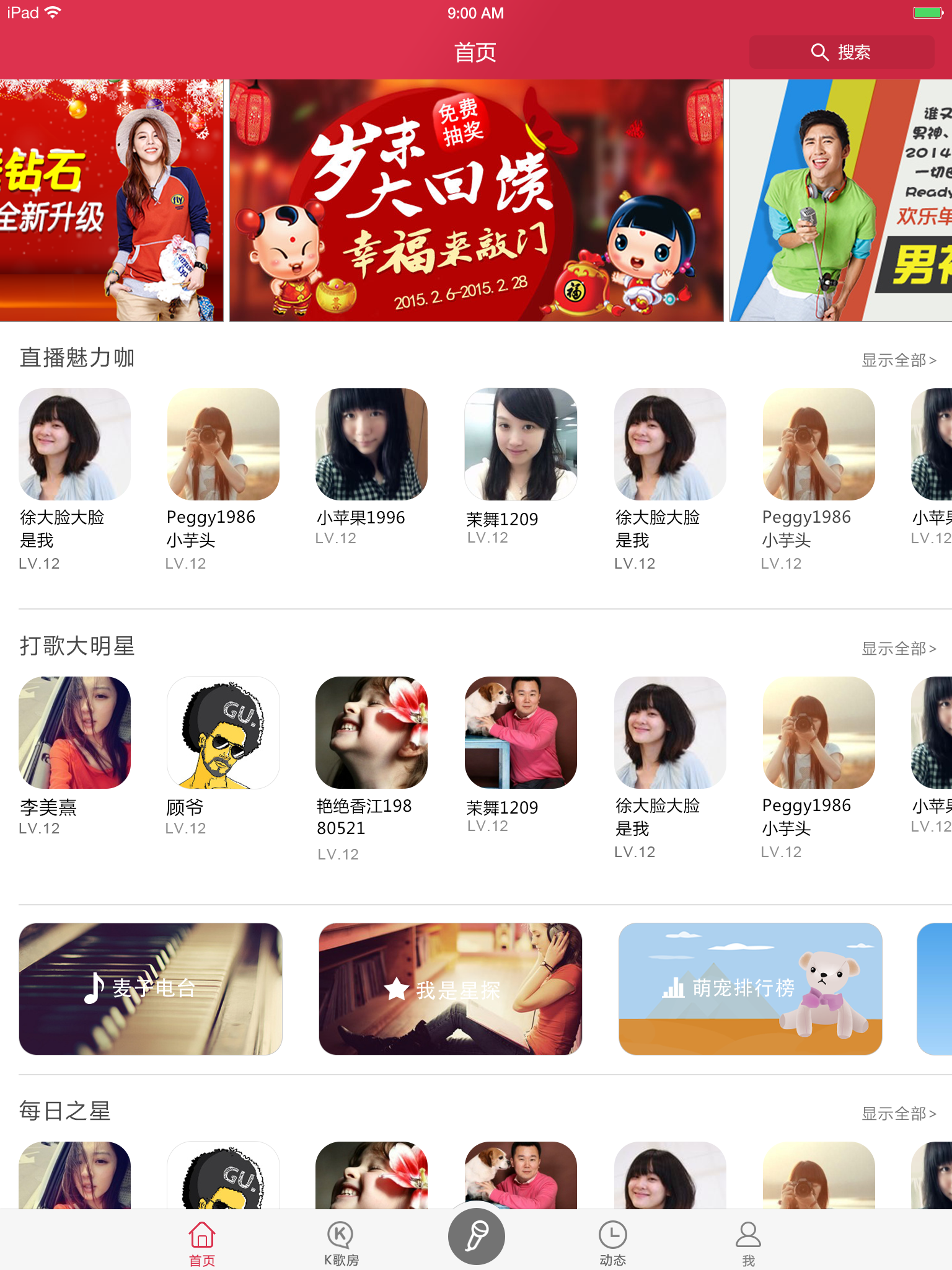952x1270 pixels.
Task: Switch to the 我 profile tab
Action: (748, 1243)
